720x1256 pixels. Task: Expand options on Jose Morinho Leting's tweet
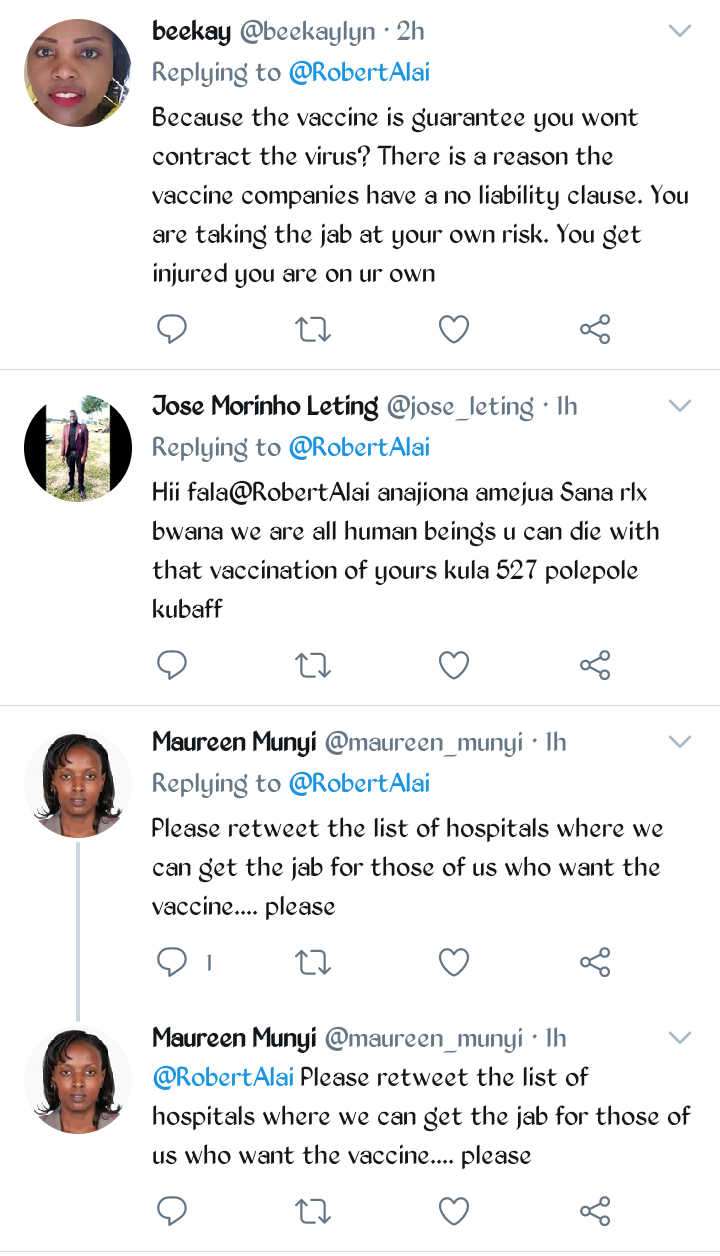click(x=680, y=406)
